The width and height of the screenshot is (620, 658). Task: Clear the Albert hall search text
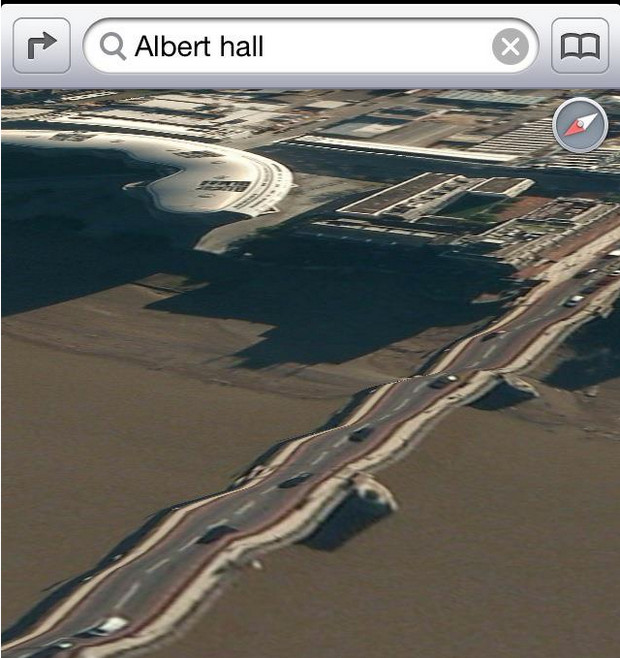pos(510,46)
